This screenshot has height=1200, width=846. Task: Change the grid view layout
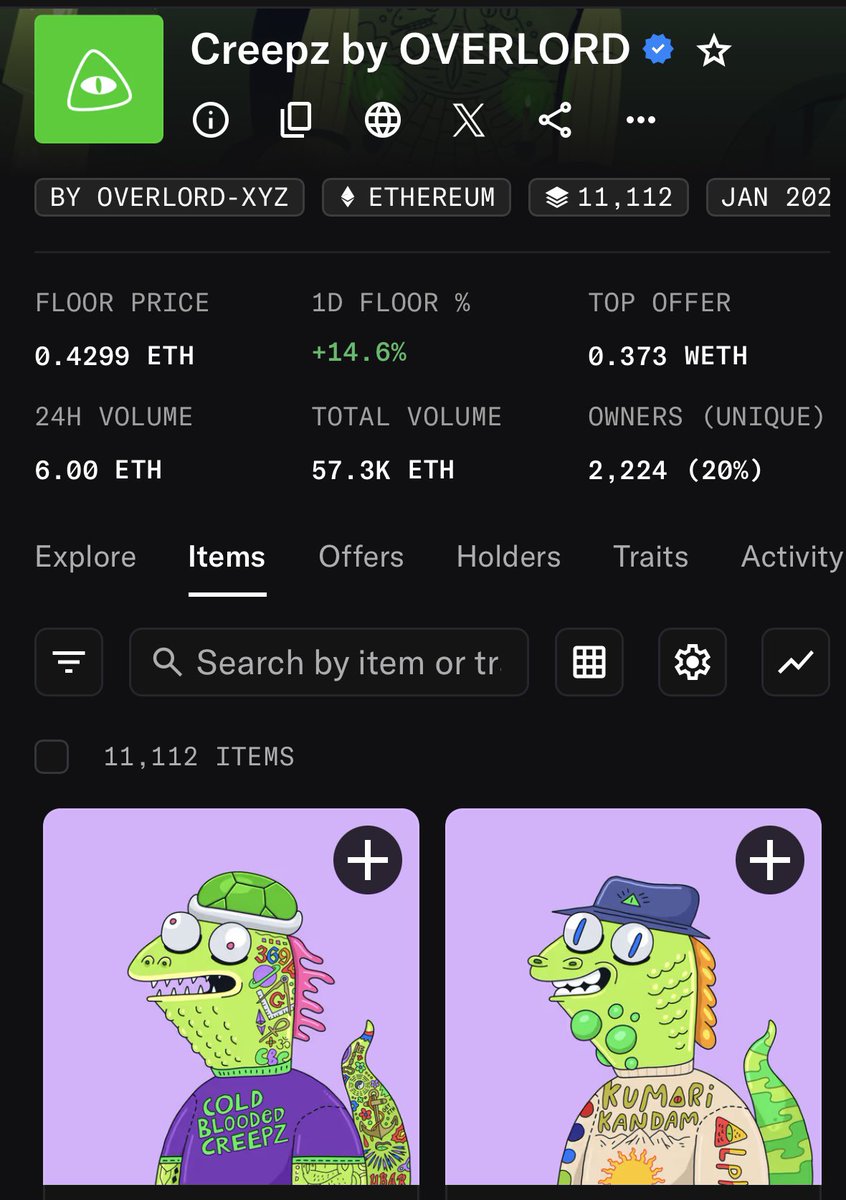[589, 662]
